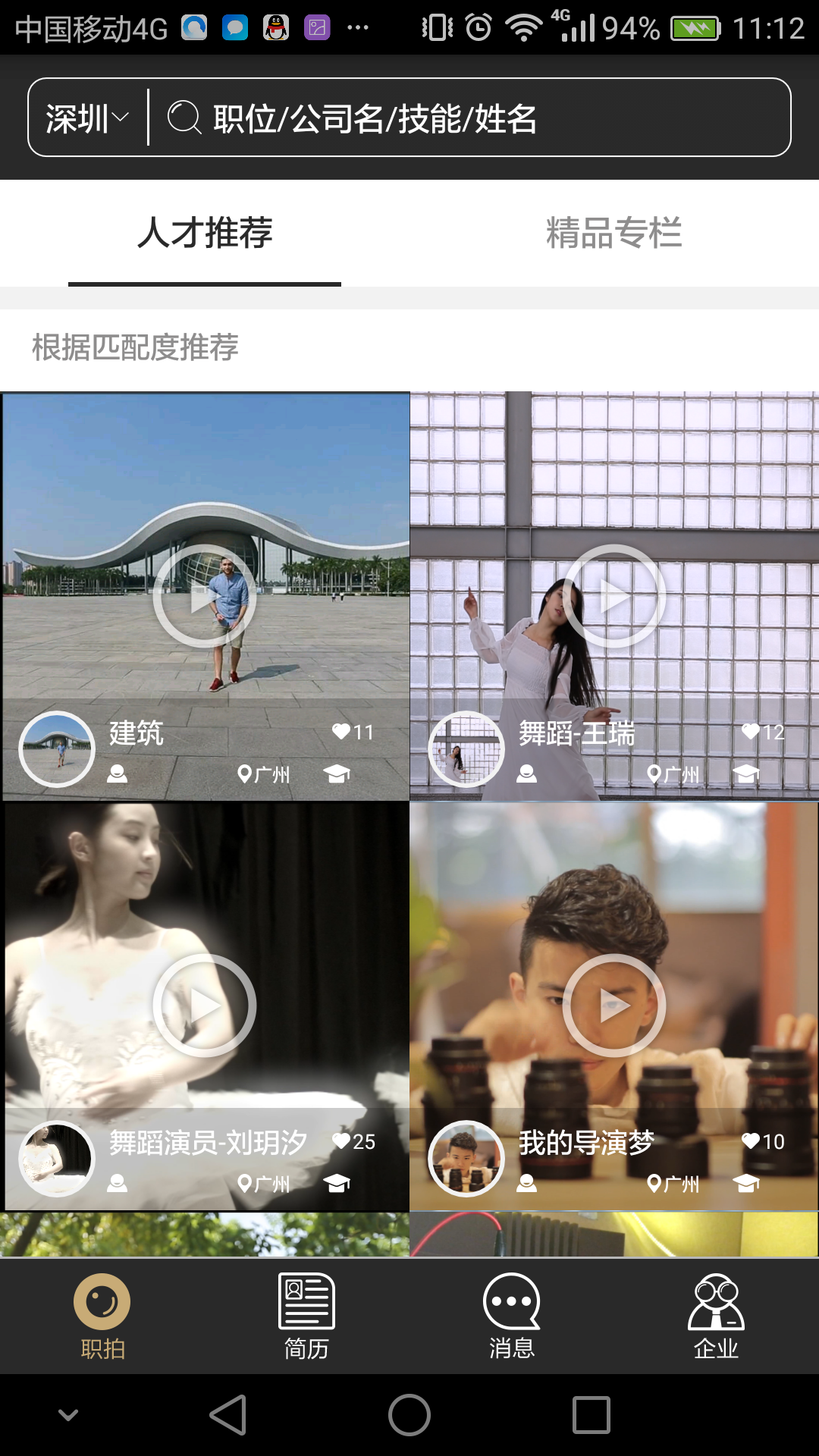Viewport: 819px width, 1456px height.
Task: Like the 舞蹈演员-刘玥汐 video
Action: click(343, 1141)
